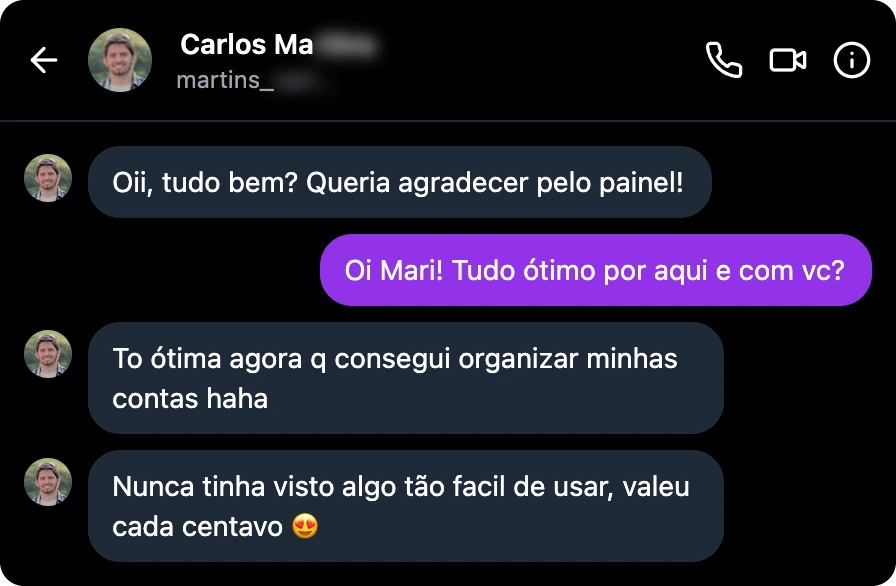The image size is (896, 586).
Task: Go back using the header arrow
Action: 44,60
